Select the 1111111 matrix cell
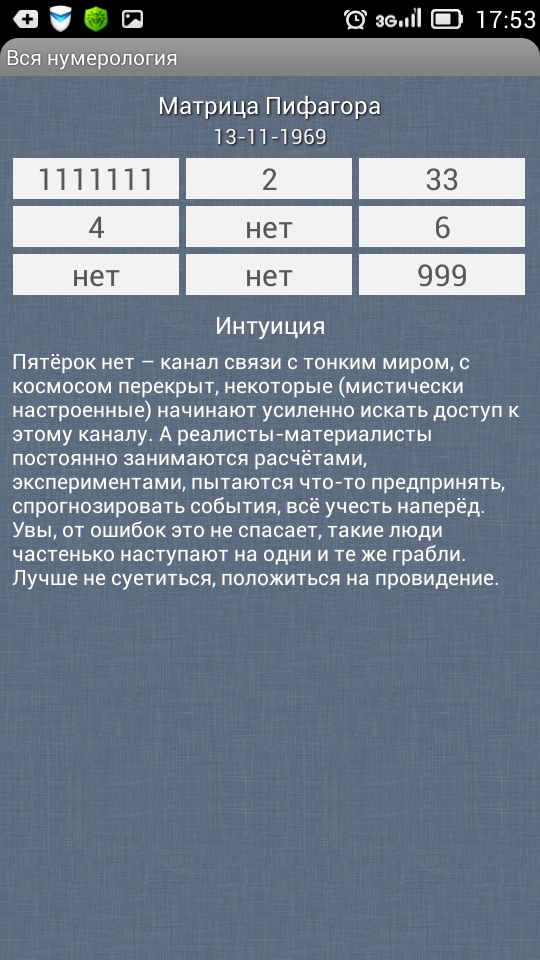 coord(96,179)
